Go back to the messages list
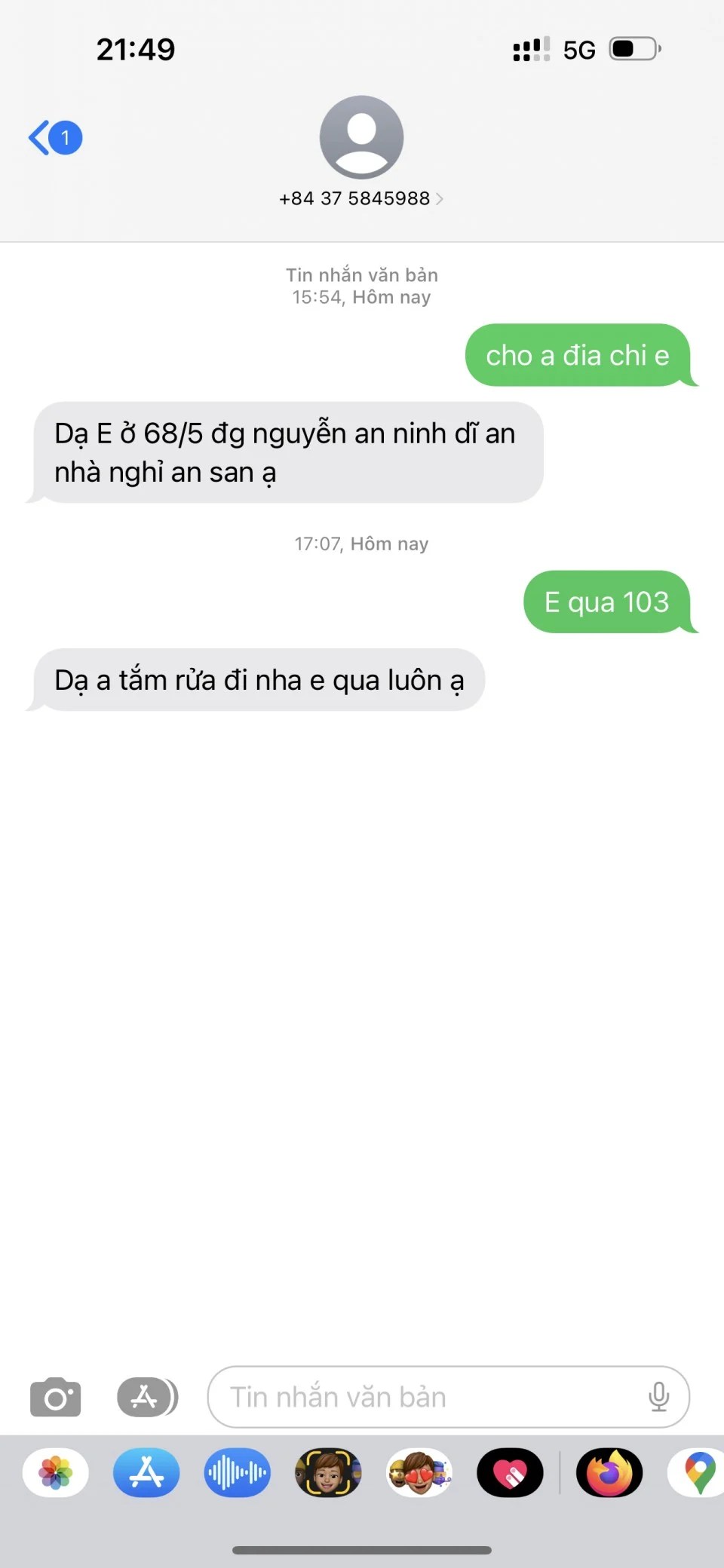Viewport: 724px width, 1568px height. 54,138
